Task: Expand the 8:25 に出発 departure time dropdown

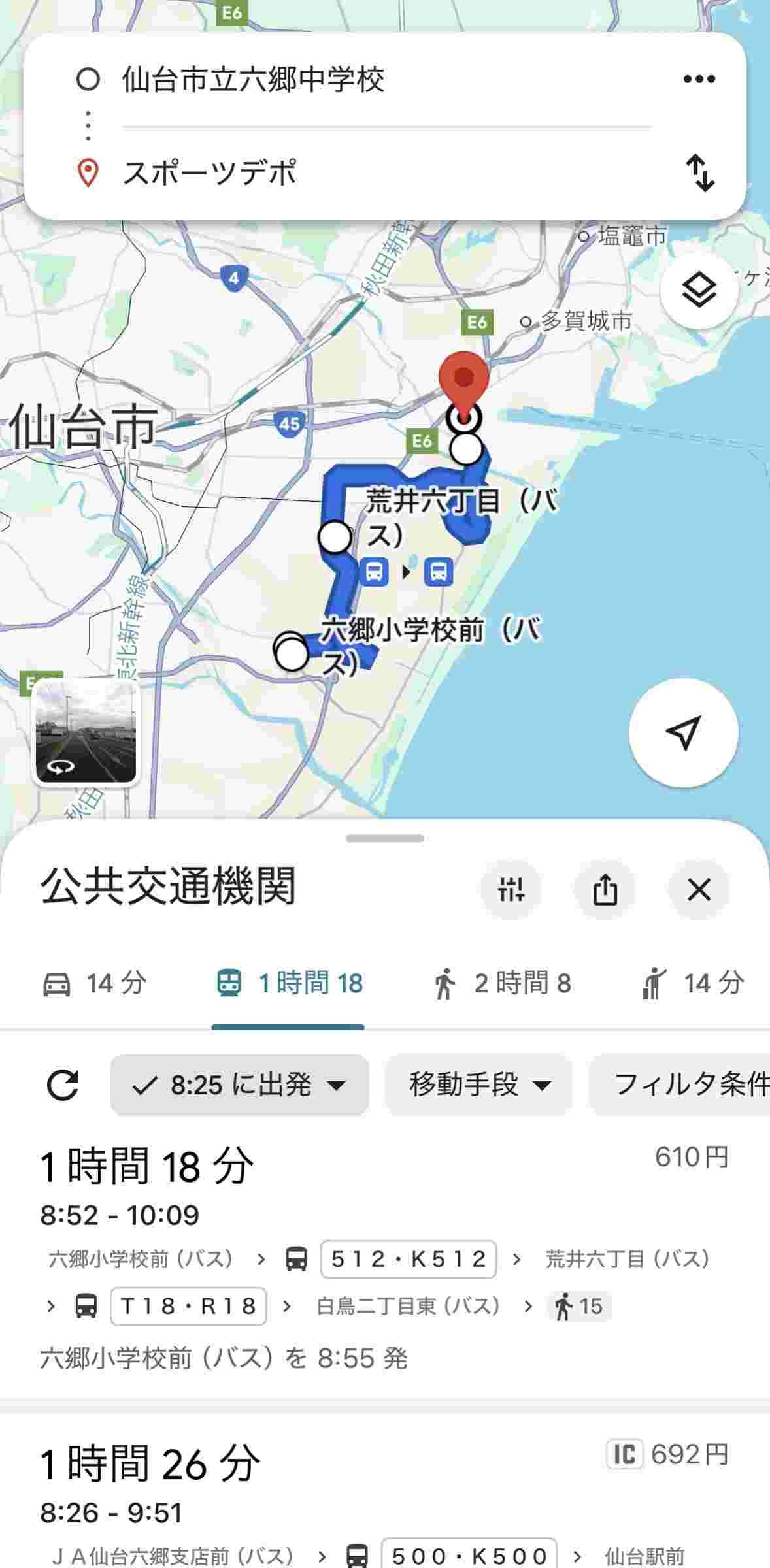Action: click(239, 1085)
